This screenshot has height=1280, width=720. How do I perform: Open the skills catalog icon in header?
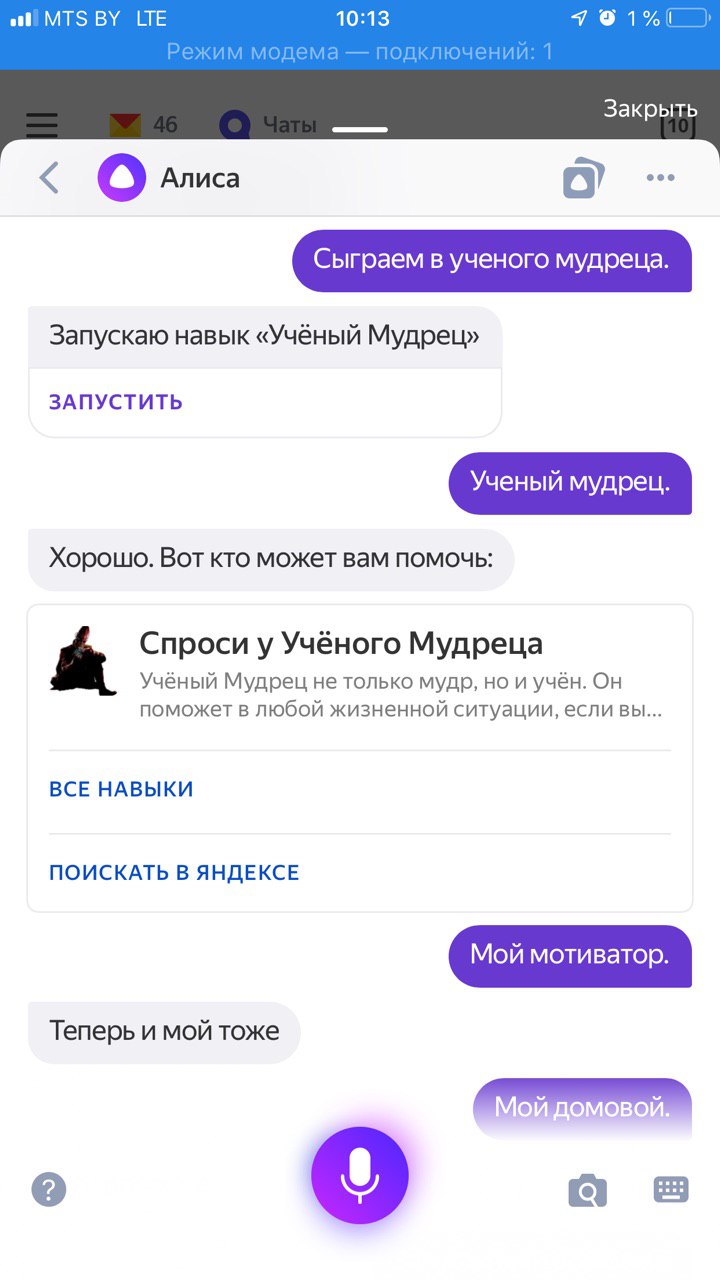[x=584, y=179]
